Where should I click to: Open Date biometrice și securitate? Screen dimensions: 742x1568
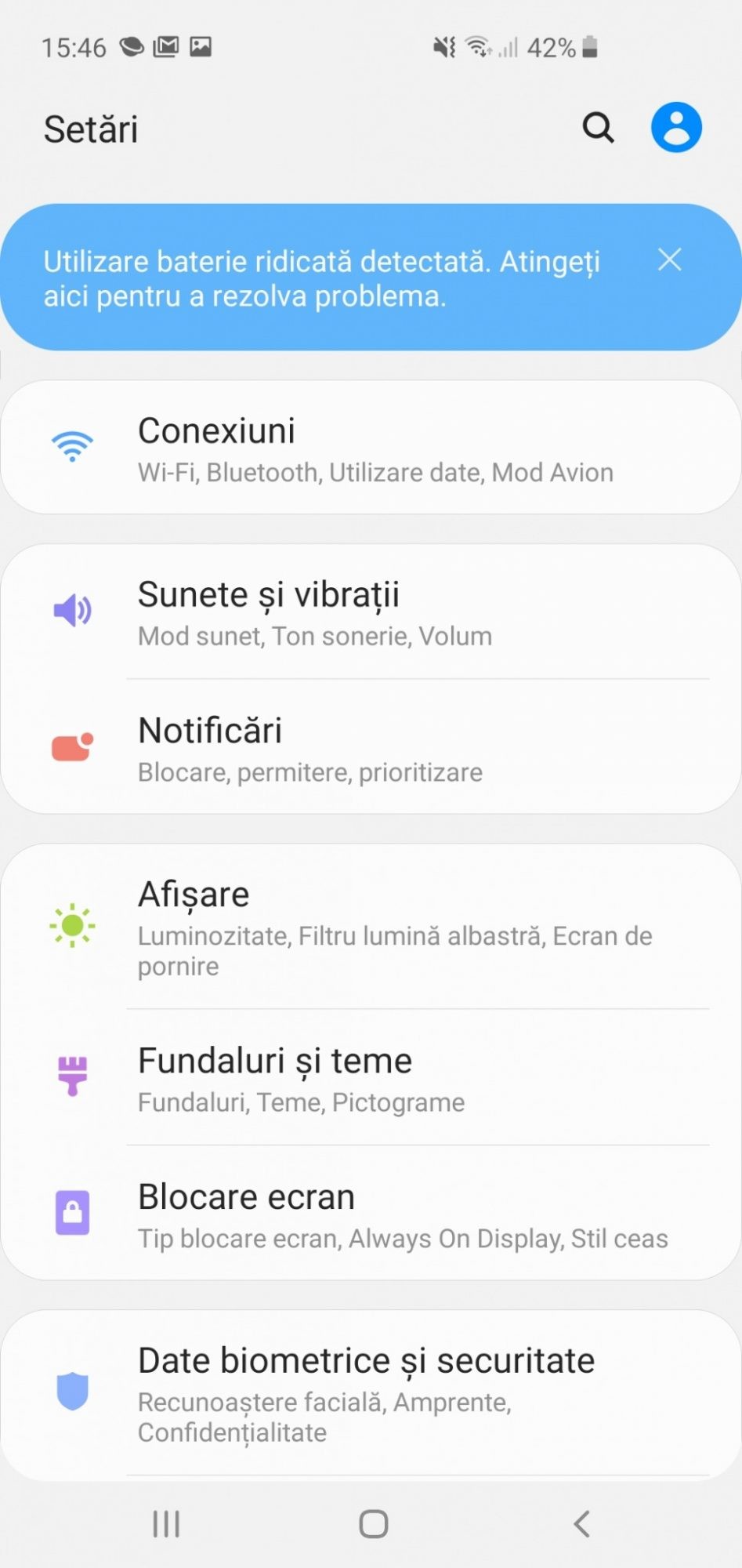pyautogui.click(x=371, y=1393)
